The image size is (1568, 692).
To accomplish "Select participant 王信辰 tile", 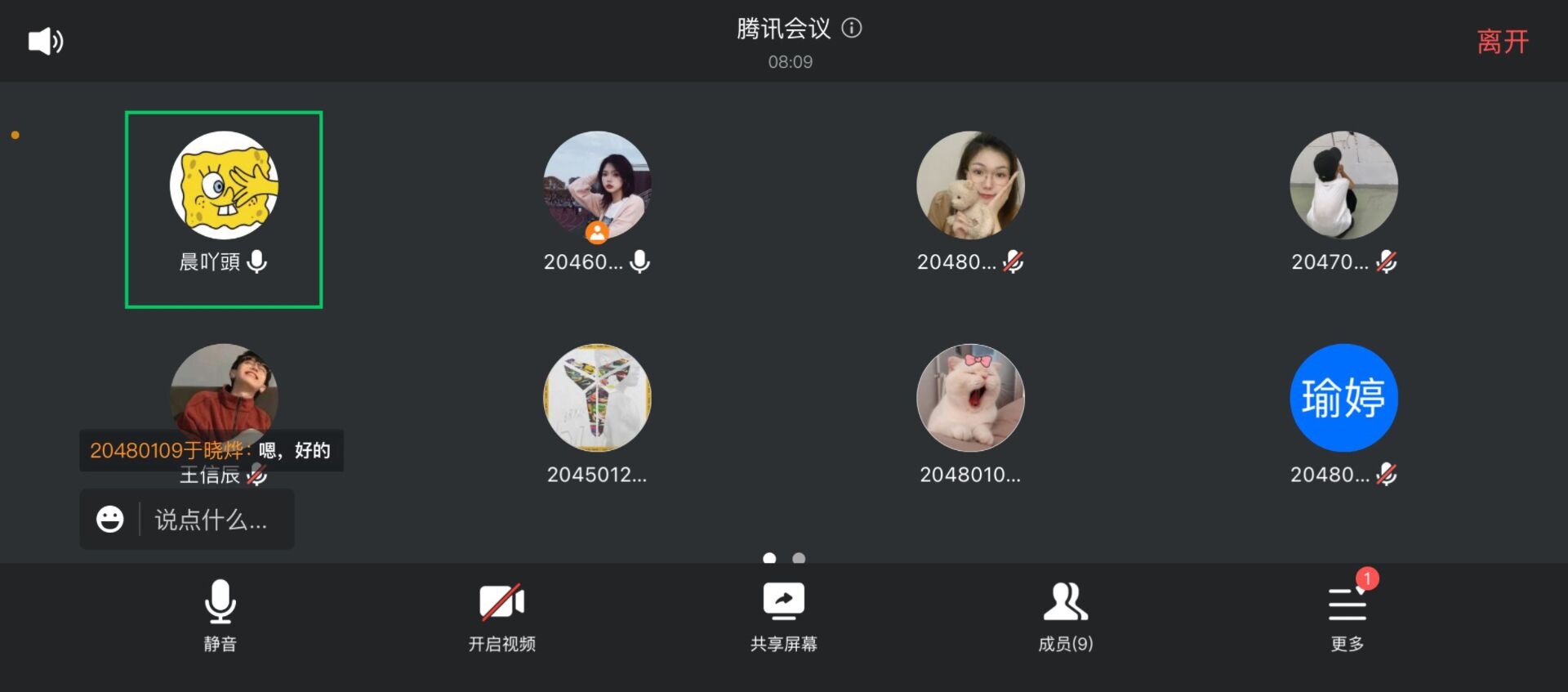I will tap(224, 384).
